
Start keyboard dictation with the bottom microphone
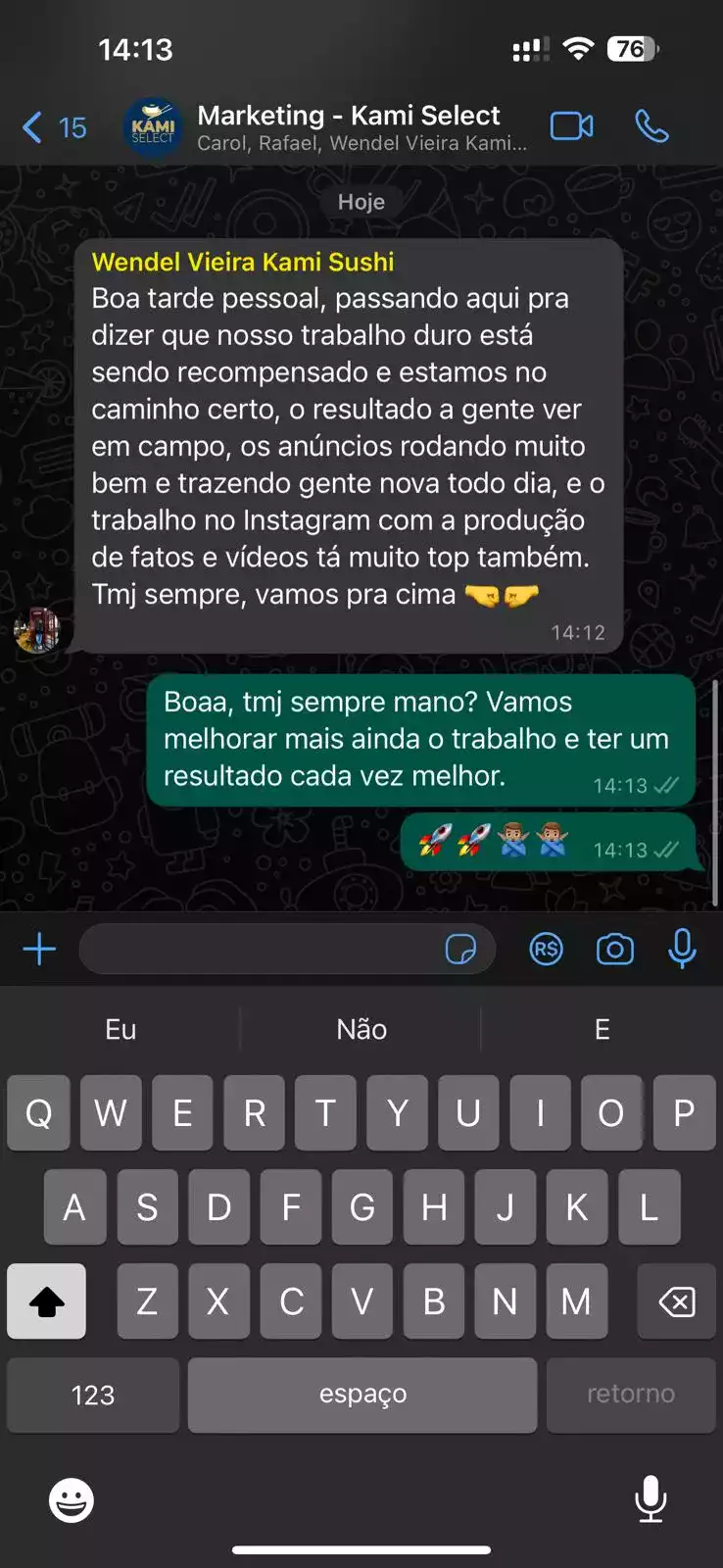(651, 1499)
